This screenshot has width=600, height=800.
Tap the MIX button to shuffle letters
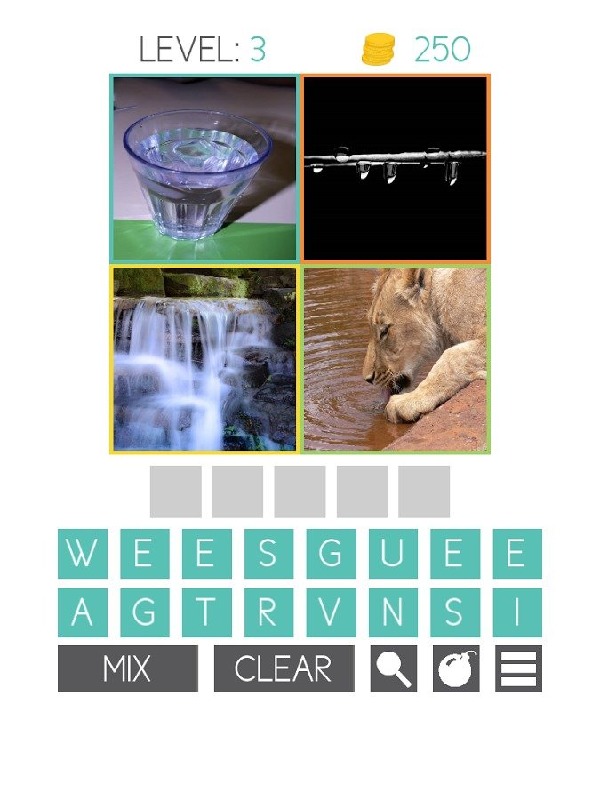pos(127,668)
